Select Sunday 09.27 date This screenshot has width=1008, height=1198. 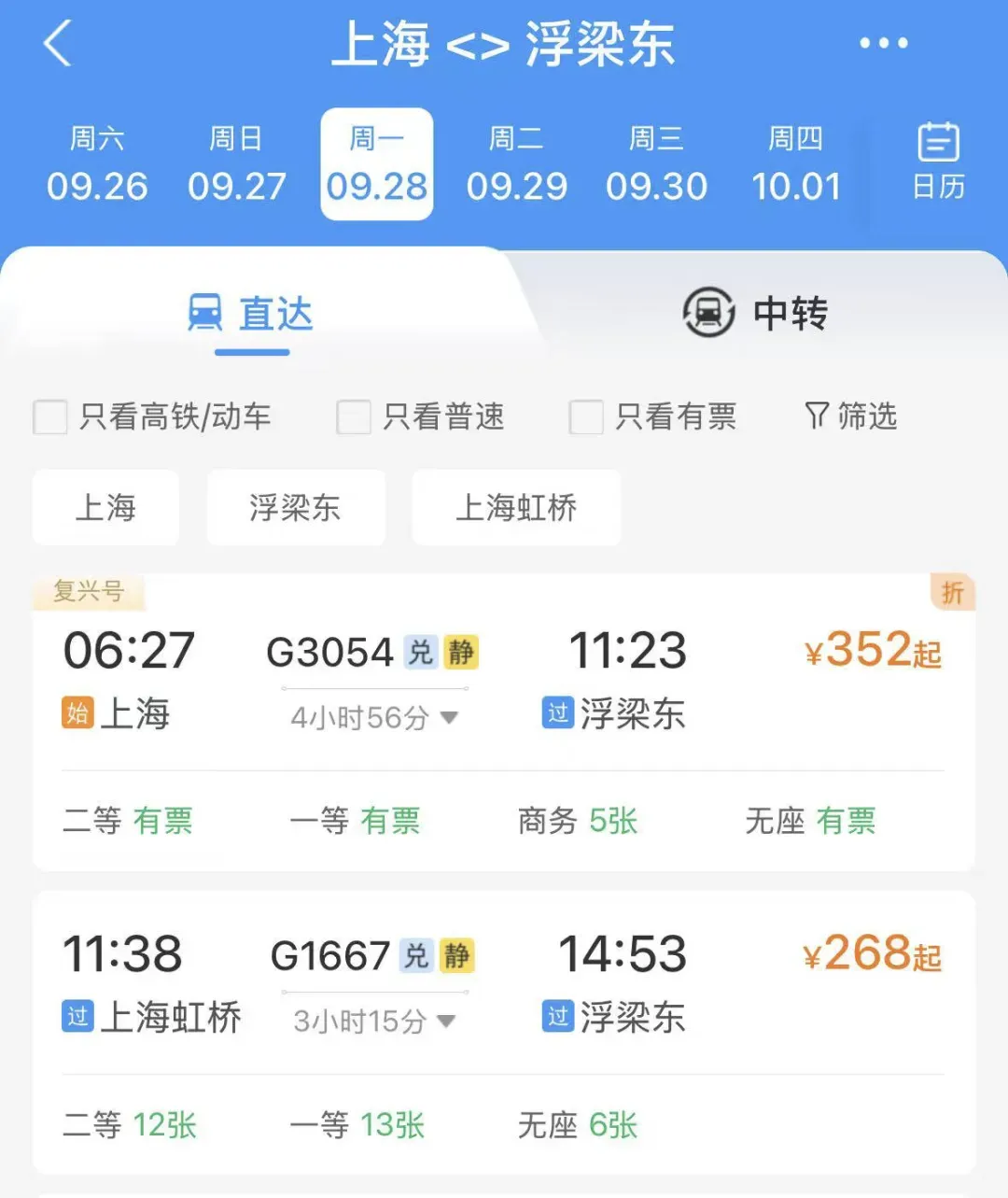[x=237, y=164]
